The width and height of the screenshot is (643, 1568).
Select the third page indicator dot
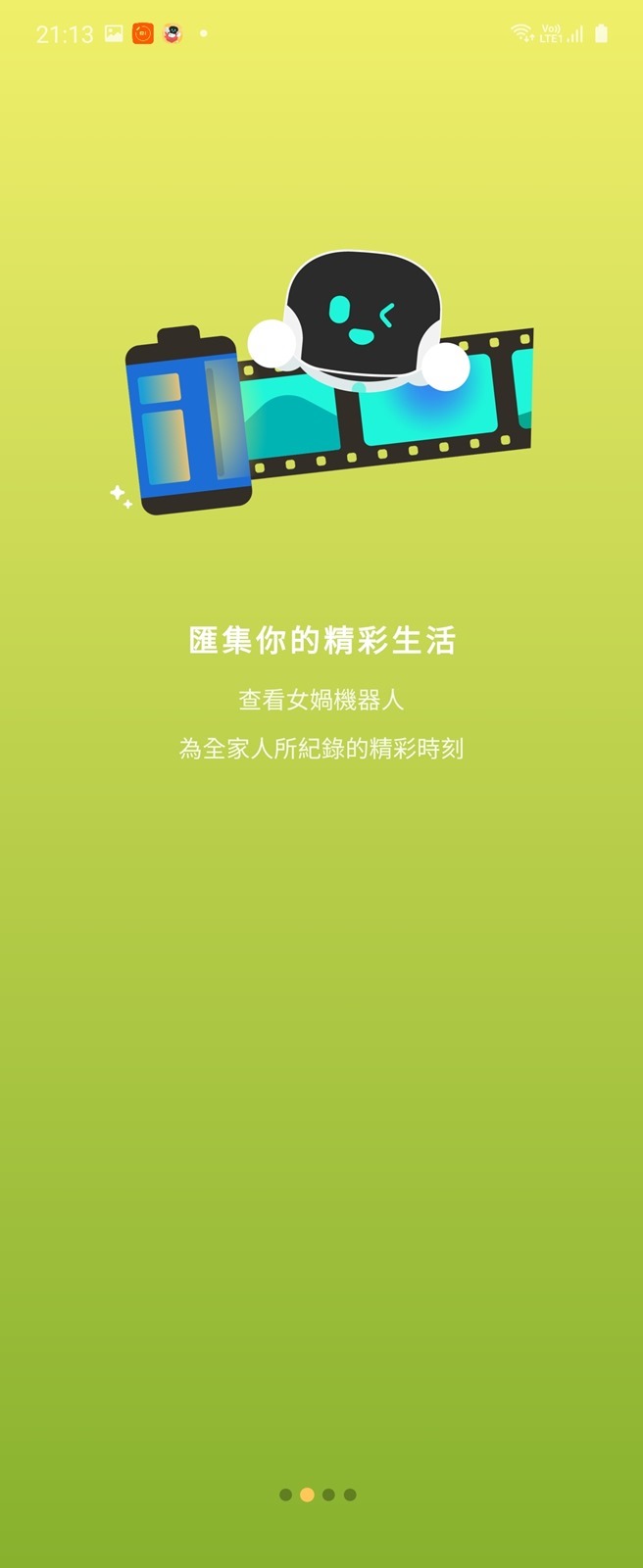click(x=328, y=1494)
